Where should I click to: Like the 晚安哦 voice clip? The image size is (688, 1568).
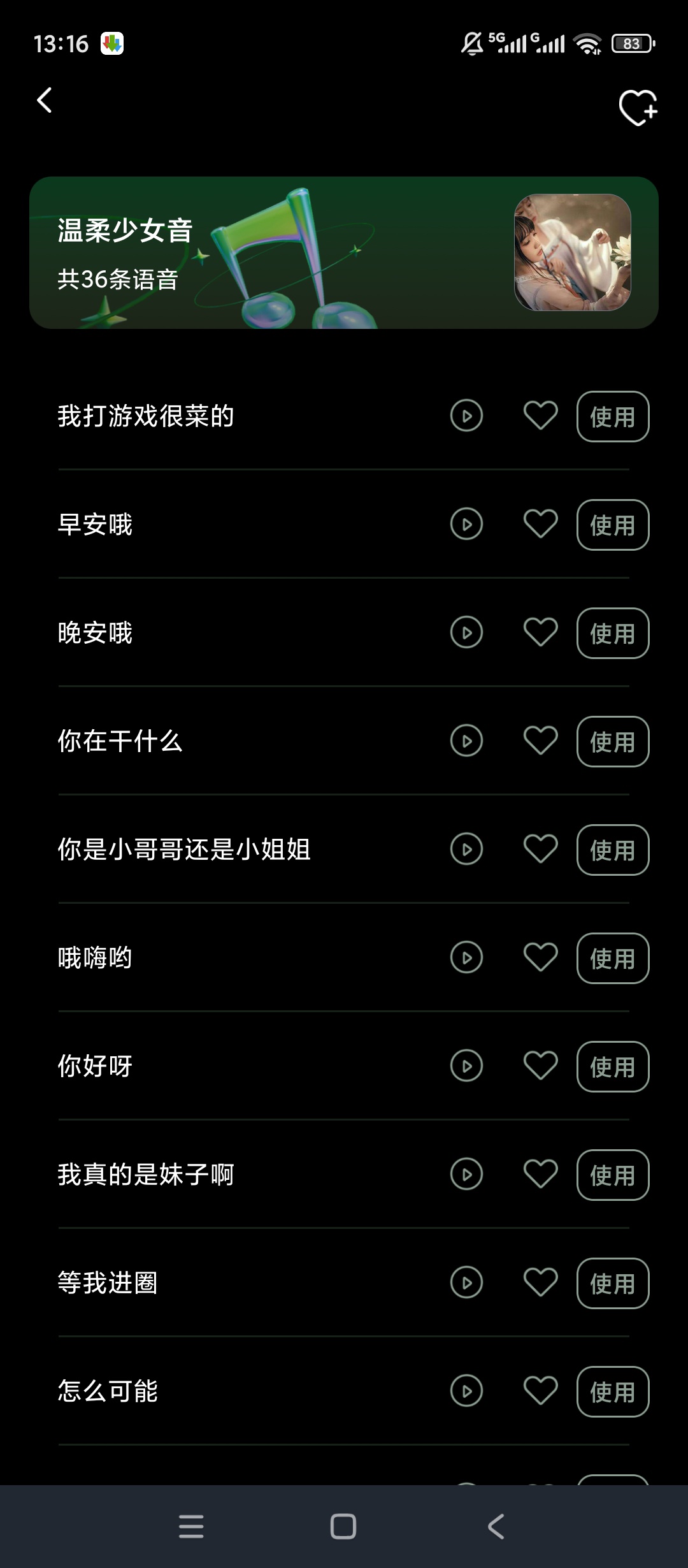pos(540,632)
